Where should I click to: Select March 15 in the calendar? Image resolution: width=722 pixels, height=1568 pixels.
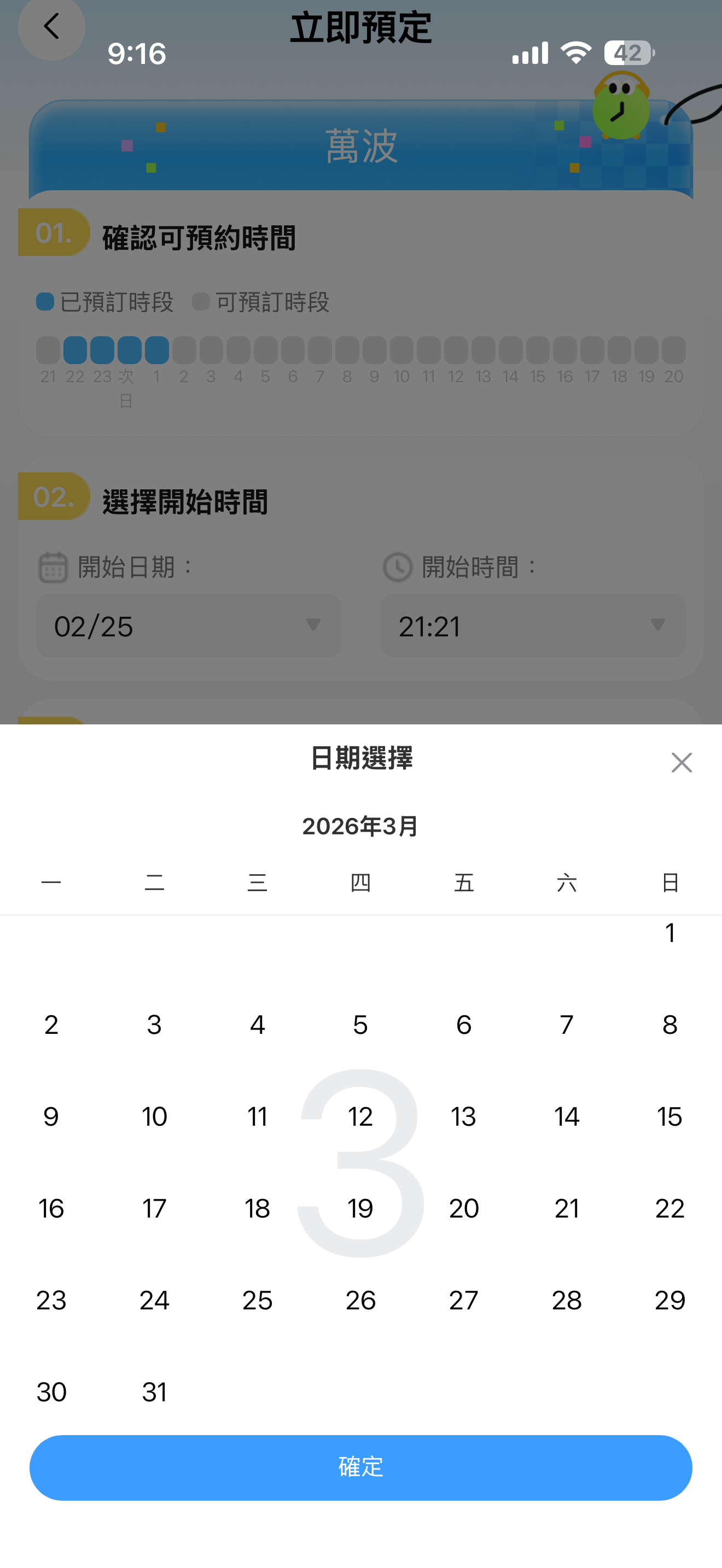coord(669,1116)
